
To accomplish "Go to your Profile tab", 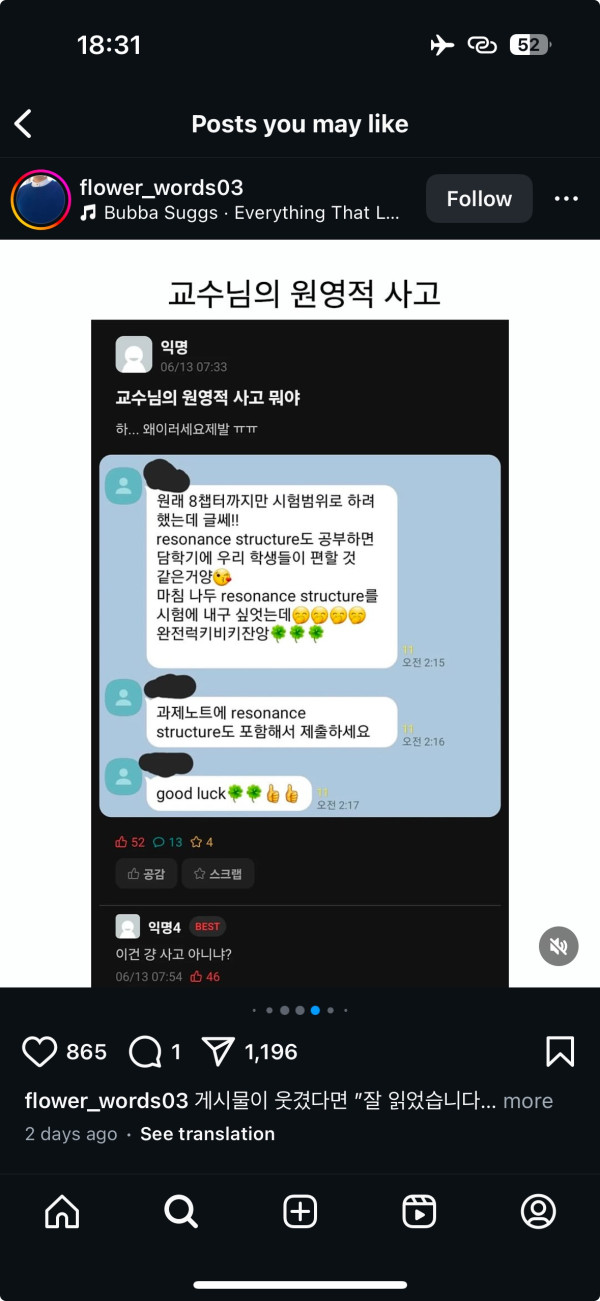I will point(538,1212).
